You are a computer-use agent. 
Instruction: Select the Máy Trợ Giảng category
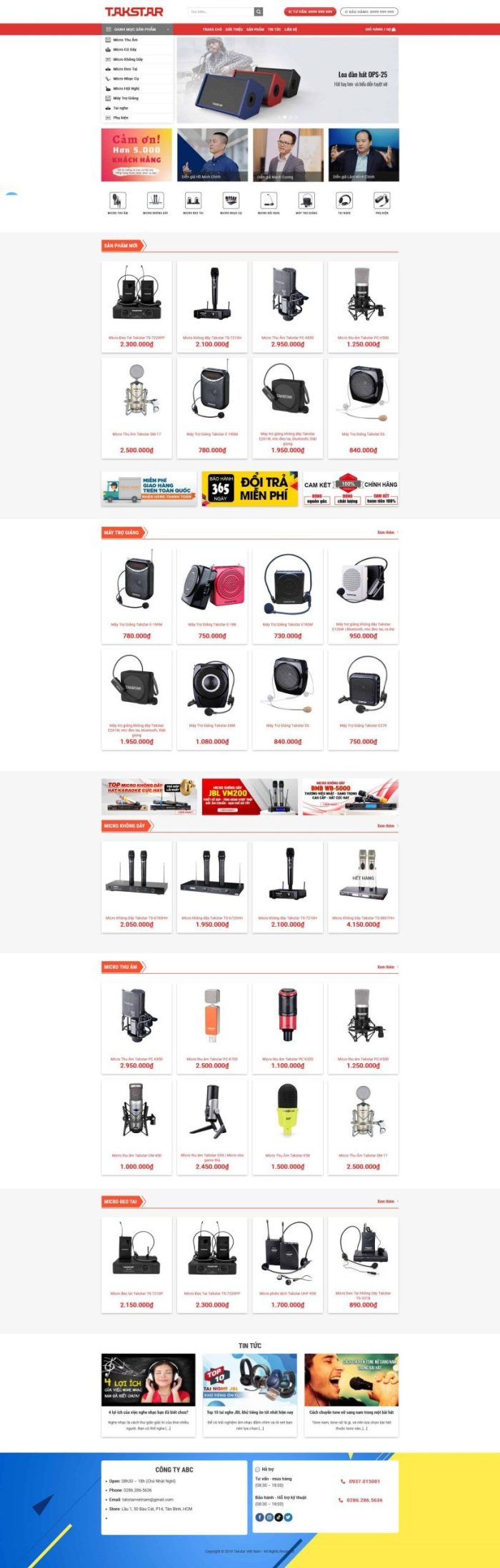[x=126, y=99]
